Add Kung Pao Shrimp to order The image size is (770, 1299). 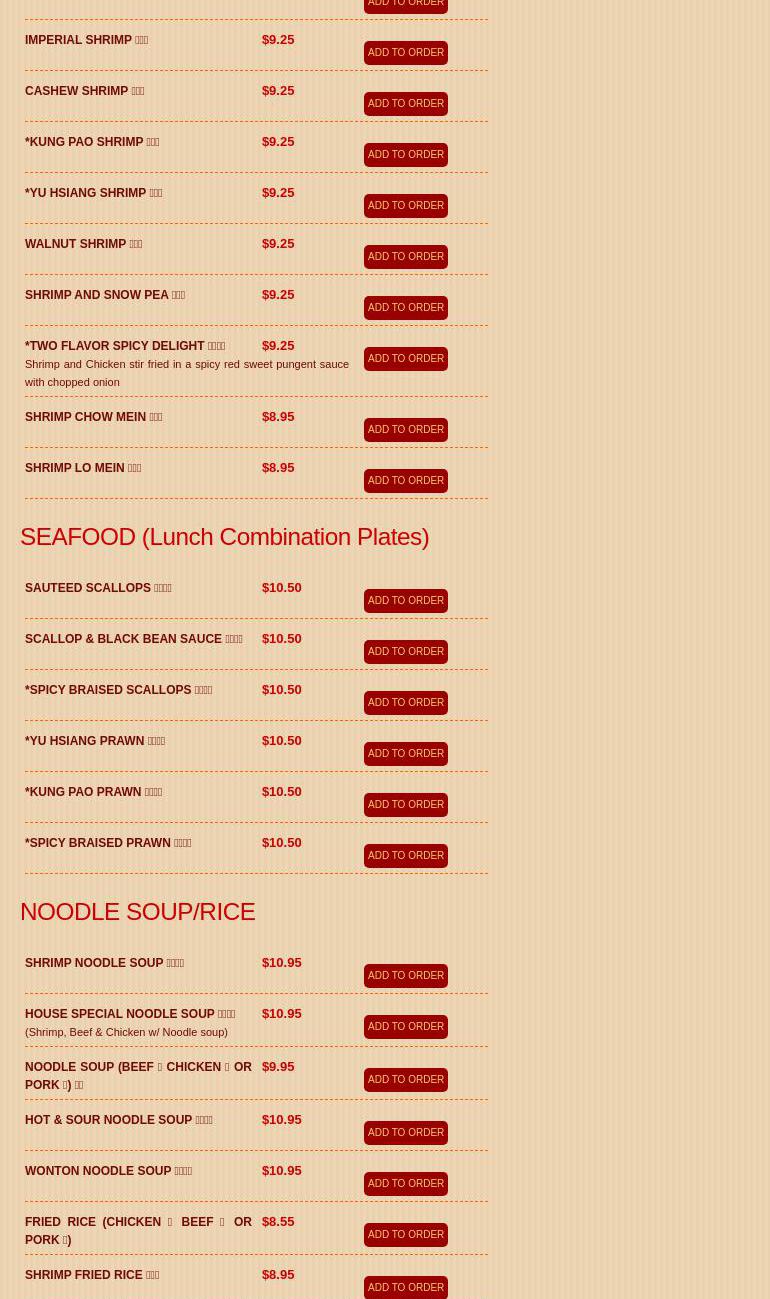pyautogui.click(x=405, y=155)
